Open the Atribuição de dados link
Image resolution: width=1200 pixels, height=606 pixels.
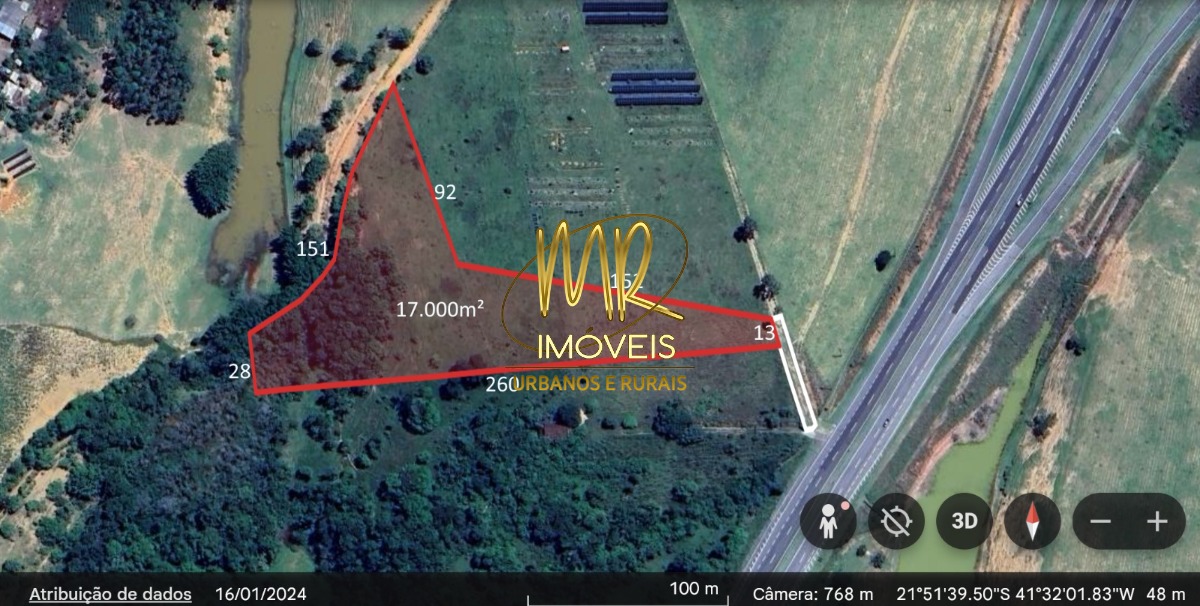pyautogui.click(x=110, y=593)
